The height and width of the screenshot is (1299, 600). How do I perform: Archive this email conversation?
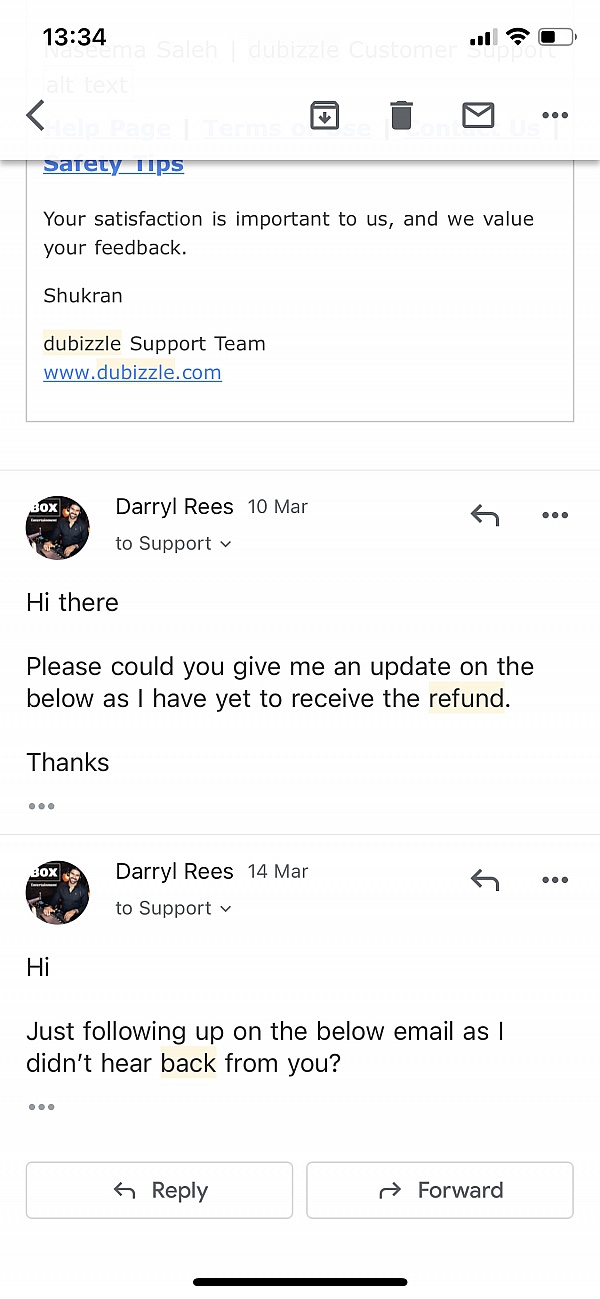[323, 116]
